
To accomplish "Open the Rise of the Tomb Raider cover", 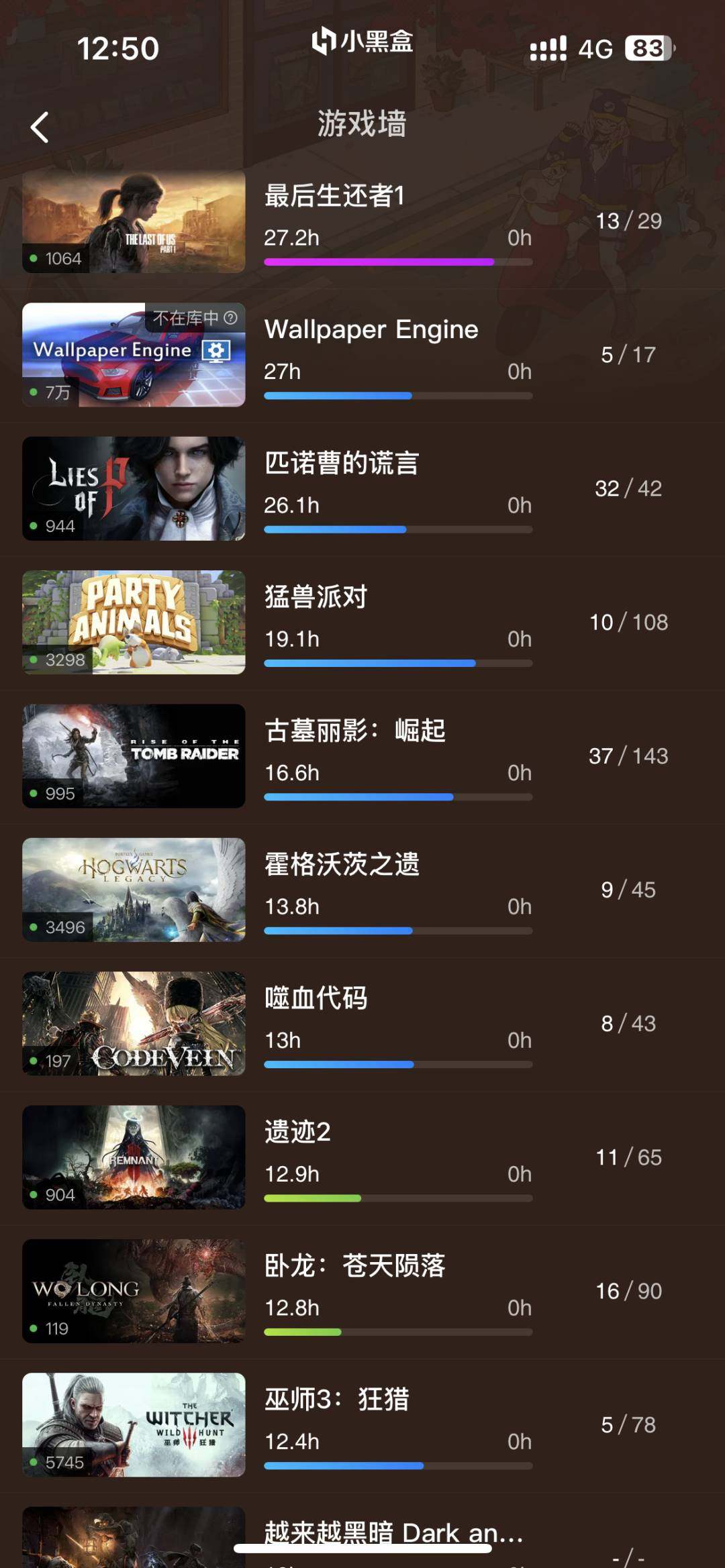I will click(134, 757).
